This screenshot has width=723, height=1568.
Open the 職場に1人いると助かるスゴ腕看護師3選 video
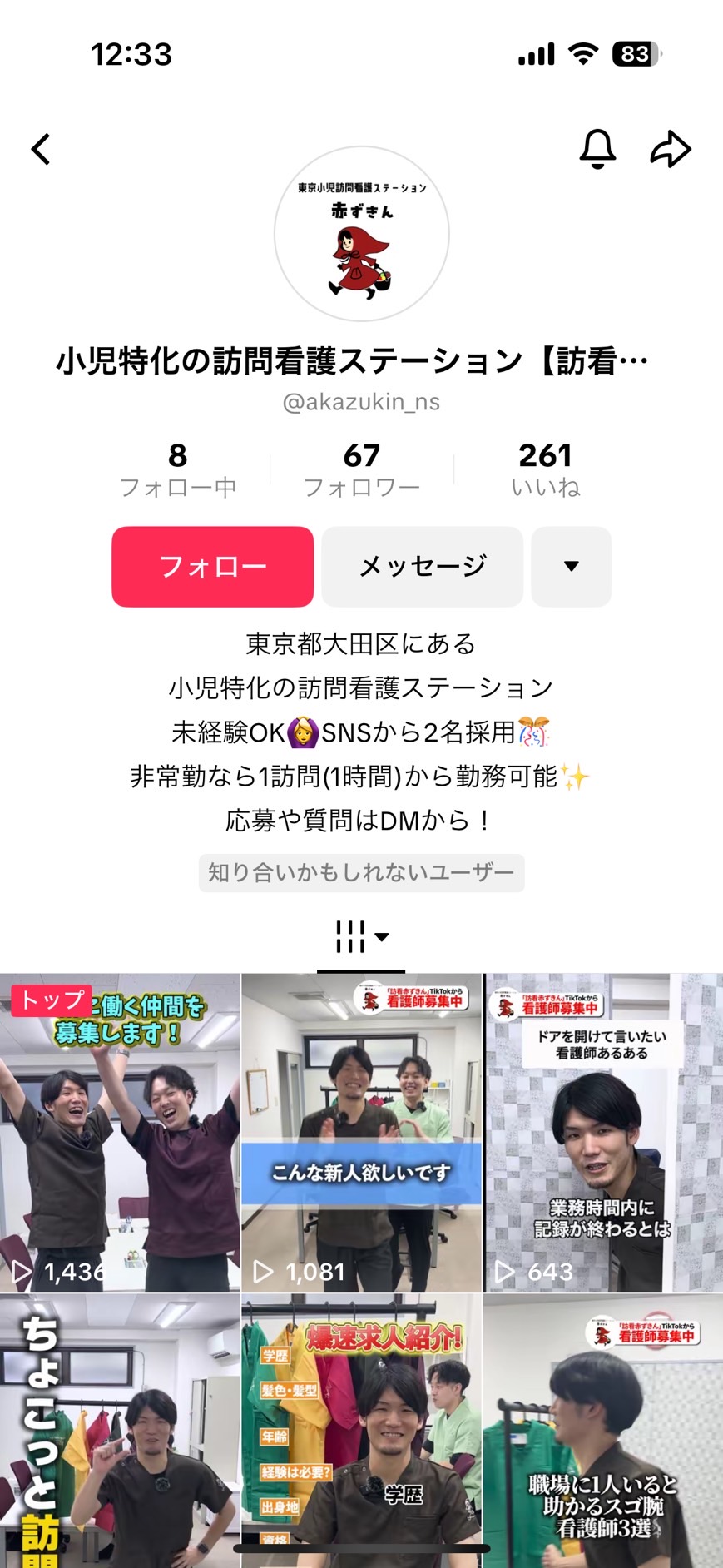tap(603, 1432)
